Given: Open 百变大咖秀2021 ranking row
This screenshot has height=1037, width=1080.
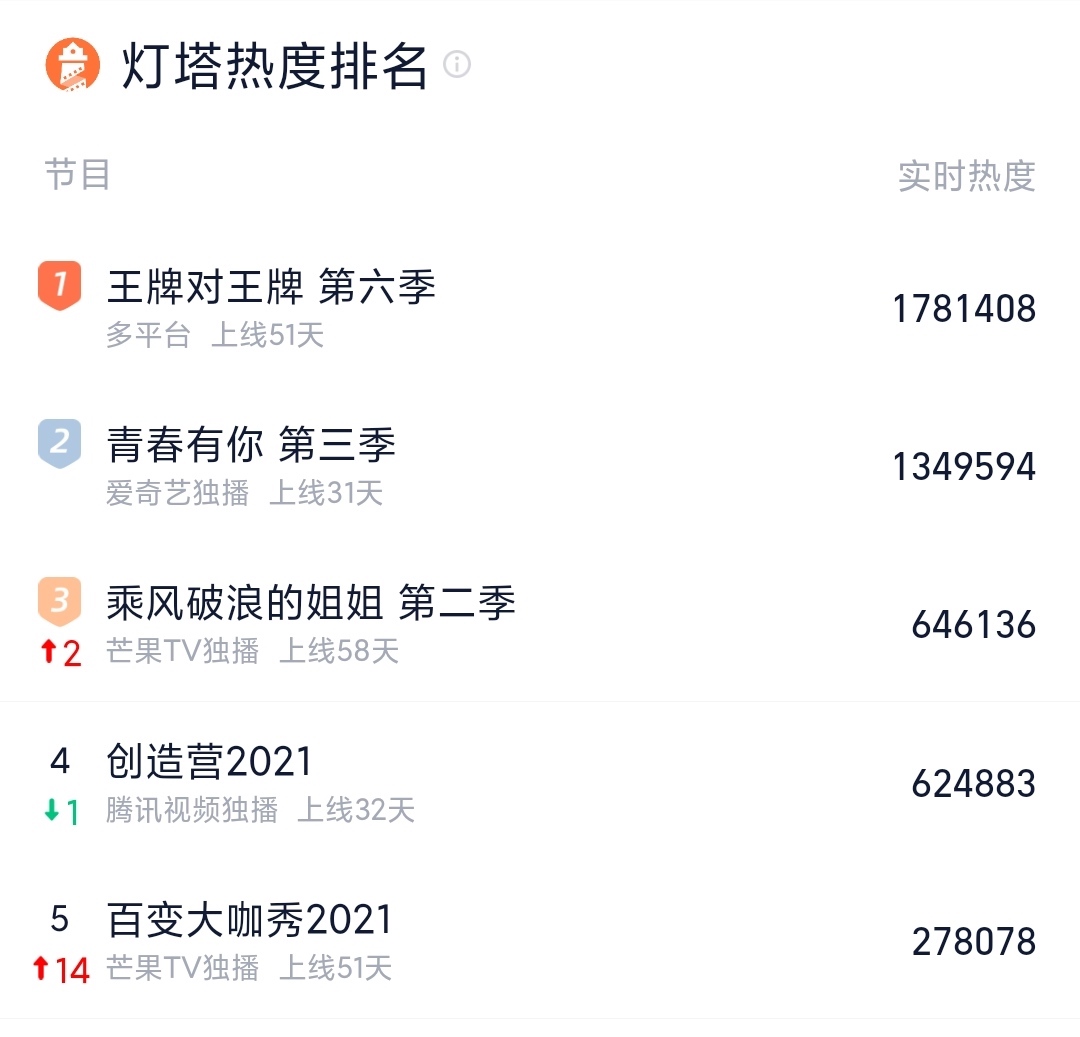Looking at the screenshot, I should [x=250, y=921].
